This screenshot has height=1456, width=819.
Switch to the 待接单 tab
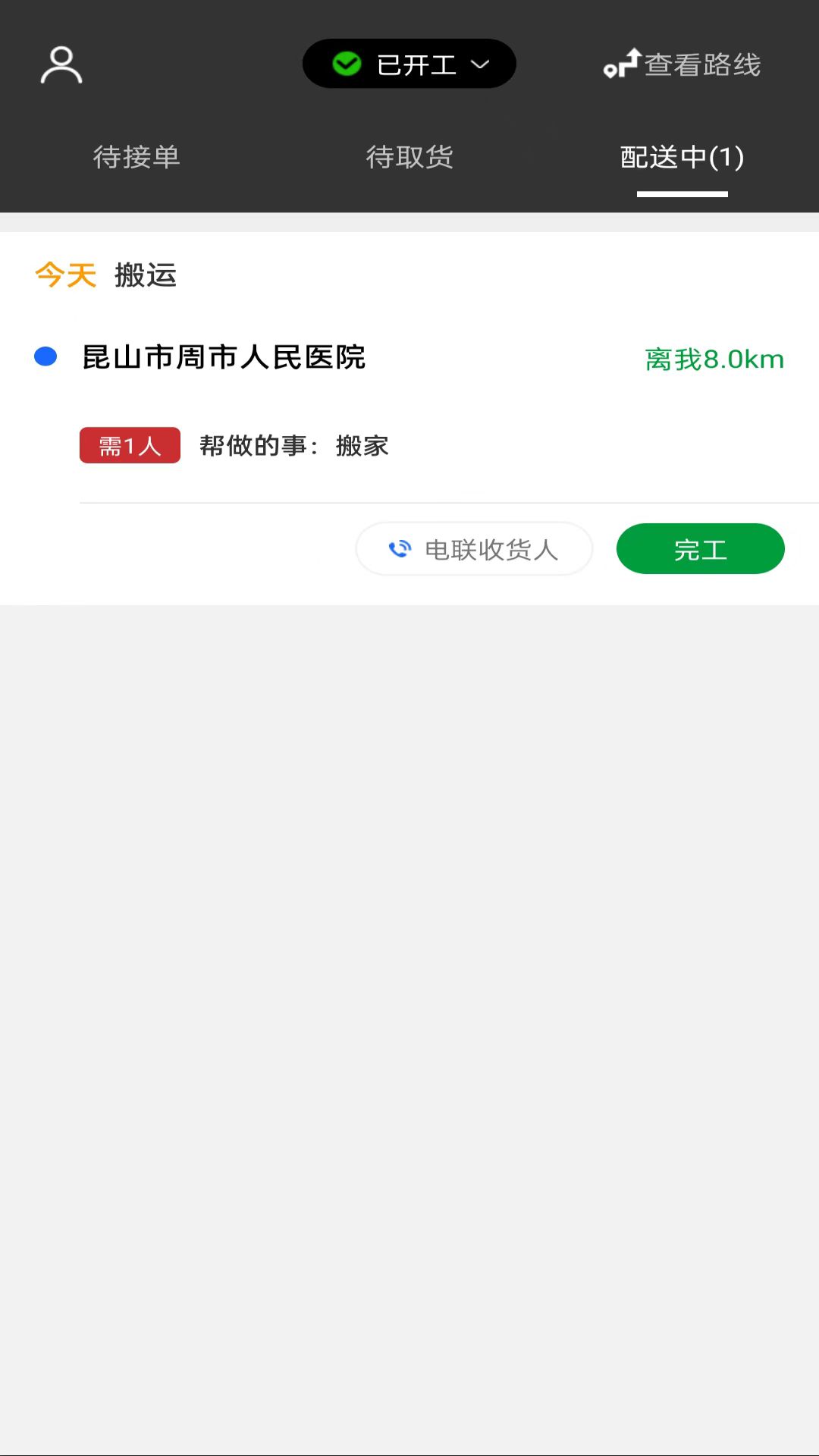[136, 157]
